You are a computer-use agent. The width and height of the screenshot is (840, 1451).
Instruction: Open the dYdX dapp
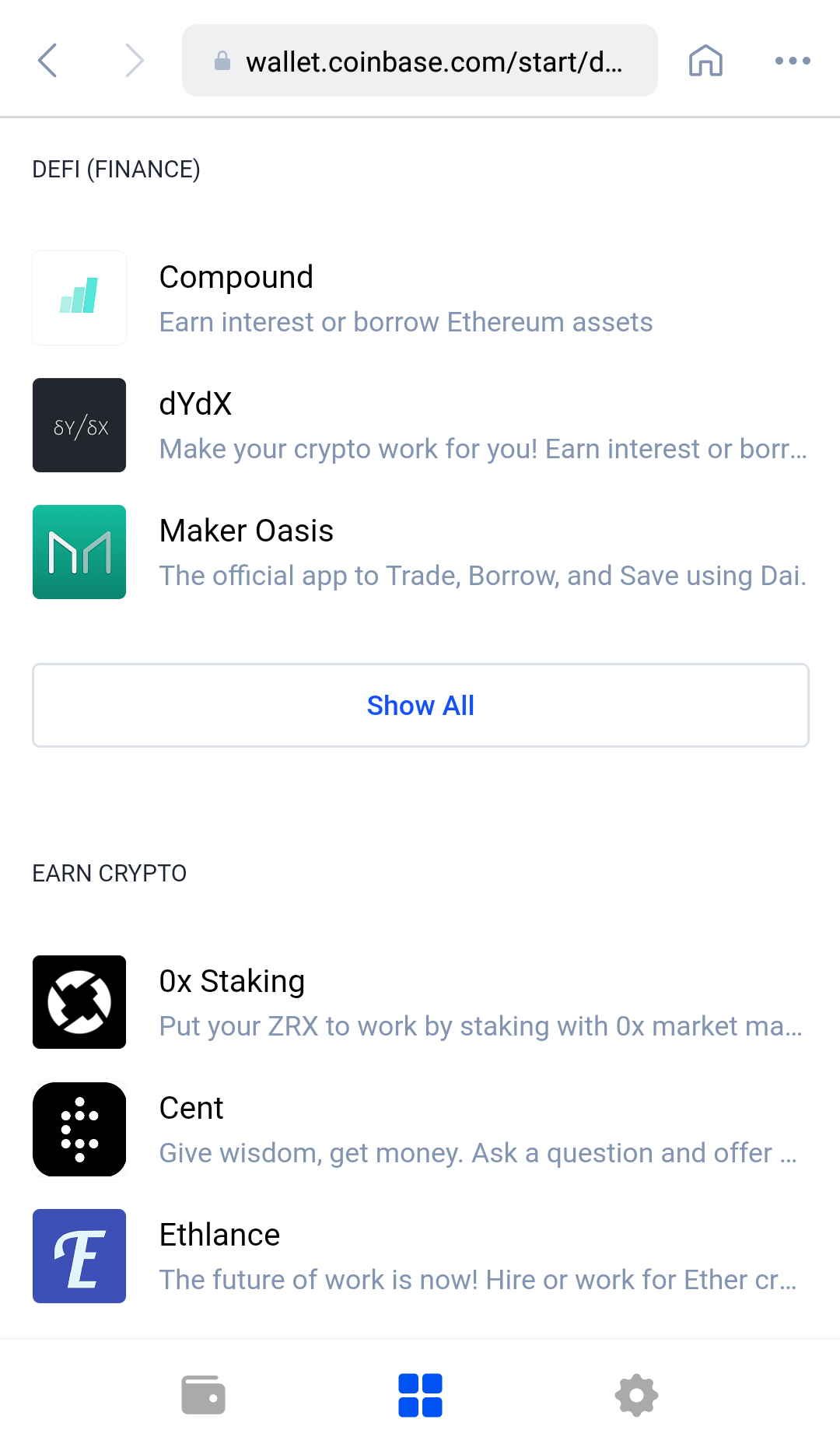[420, 425]
